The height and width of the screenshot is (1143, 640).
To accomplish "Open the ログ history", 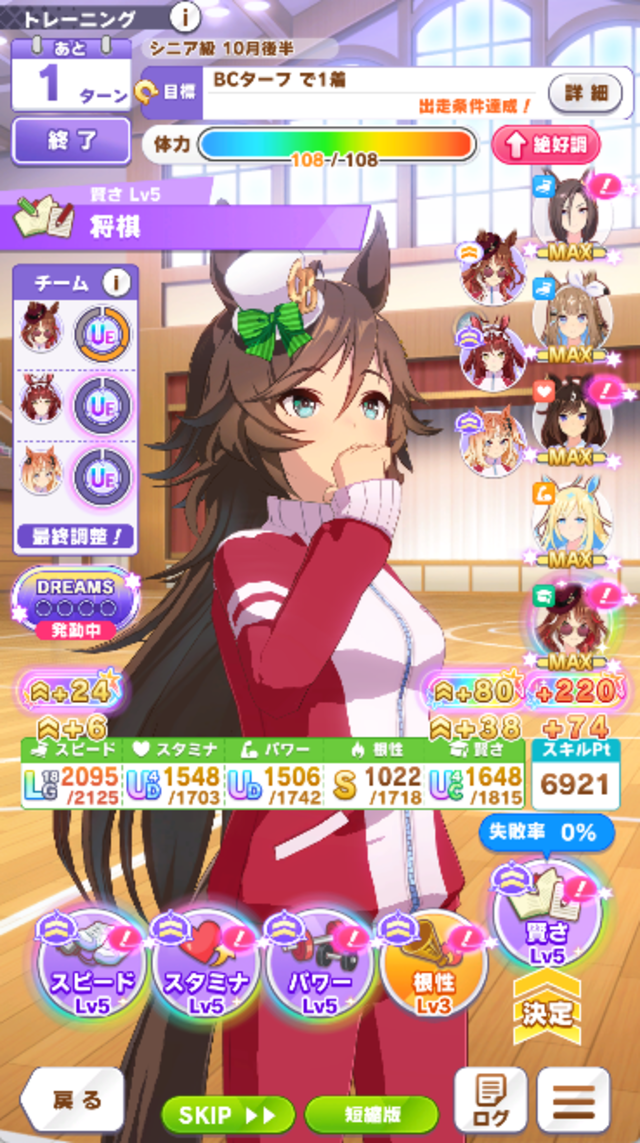I will click(x=490, y=1100).
